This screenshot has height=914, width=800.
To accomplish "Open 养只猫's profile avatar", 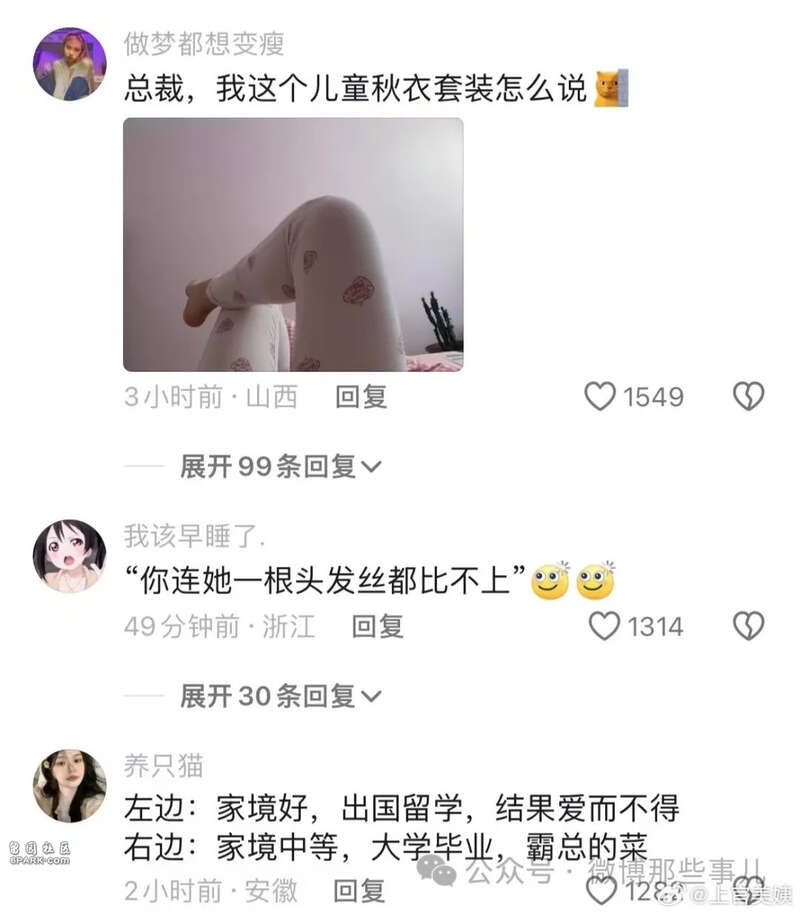I will pos(69,786).
